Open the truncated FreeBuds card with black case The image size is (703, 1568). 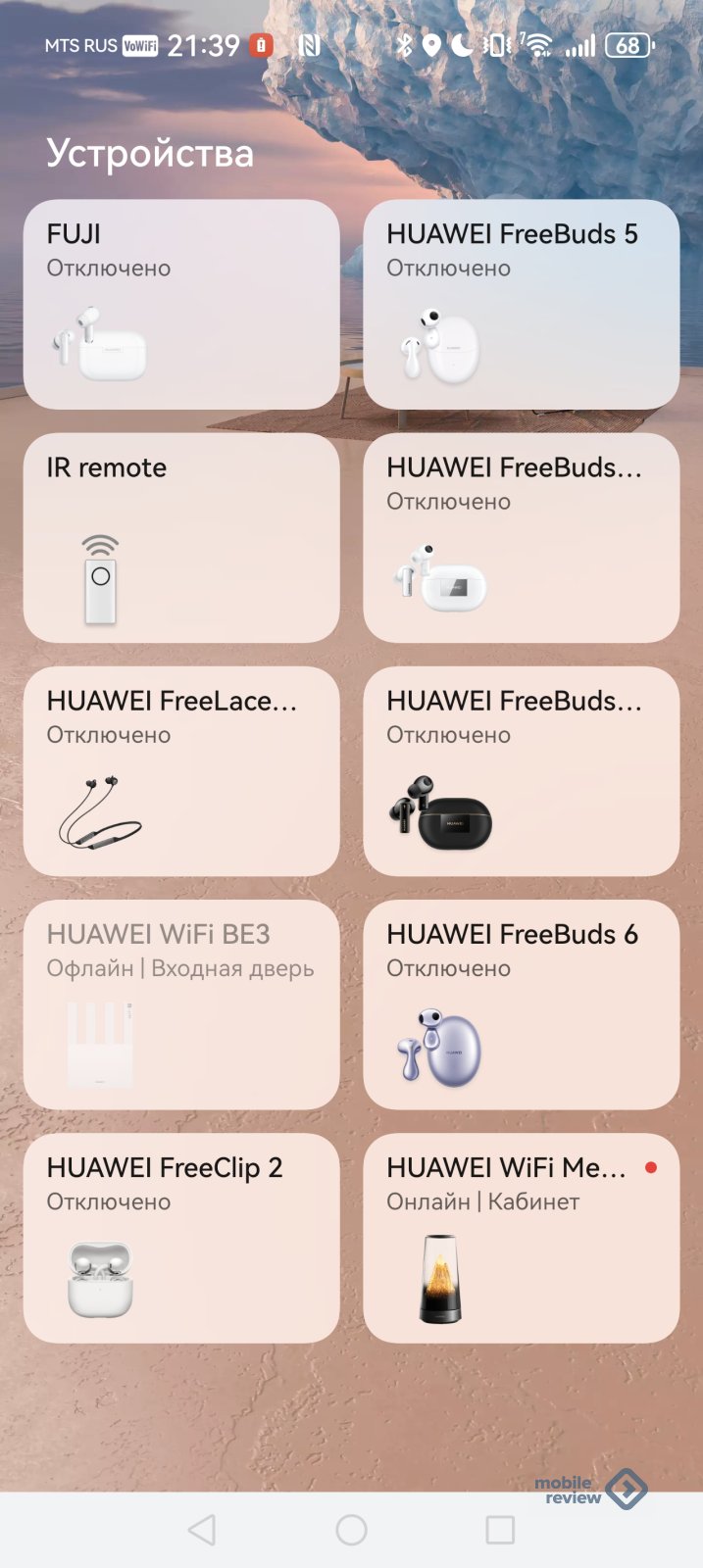coord(521,770)
